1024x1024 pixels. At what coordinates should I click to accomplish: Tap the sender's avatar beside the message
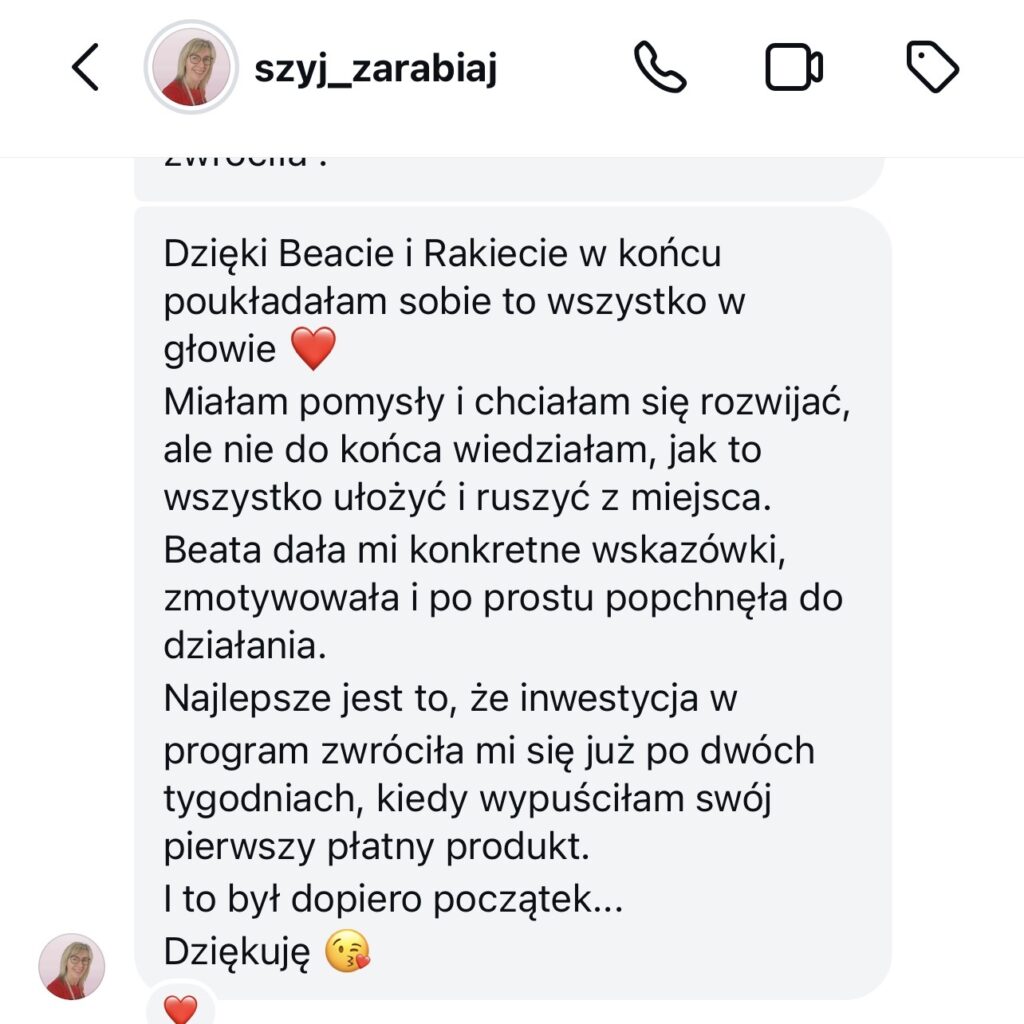(71, 967)
